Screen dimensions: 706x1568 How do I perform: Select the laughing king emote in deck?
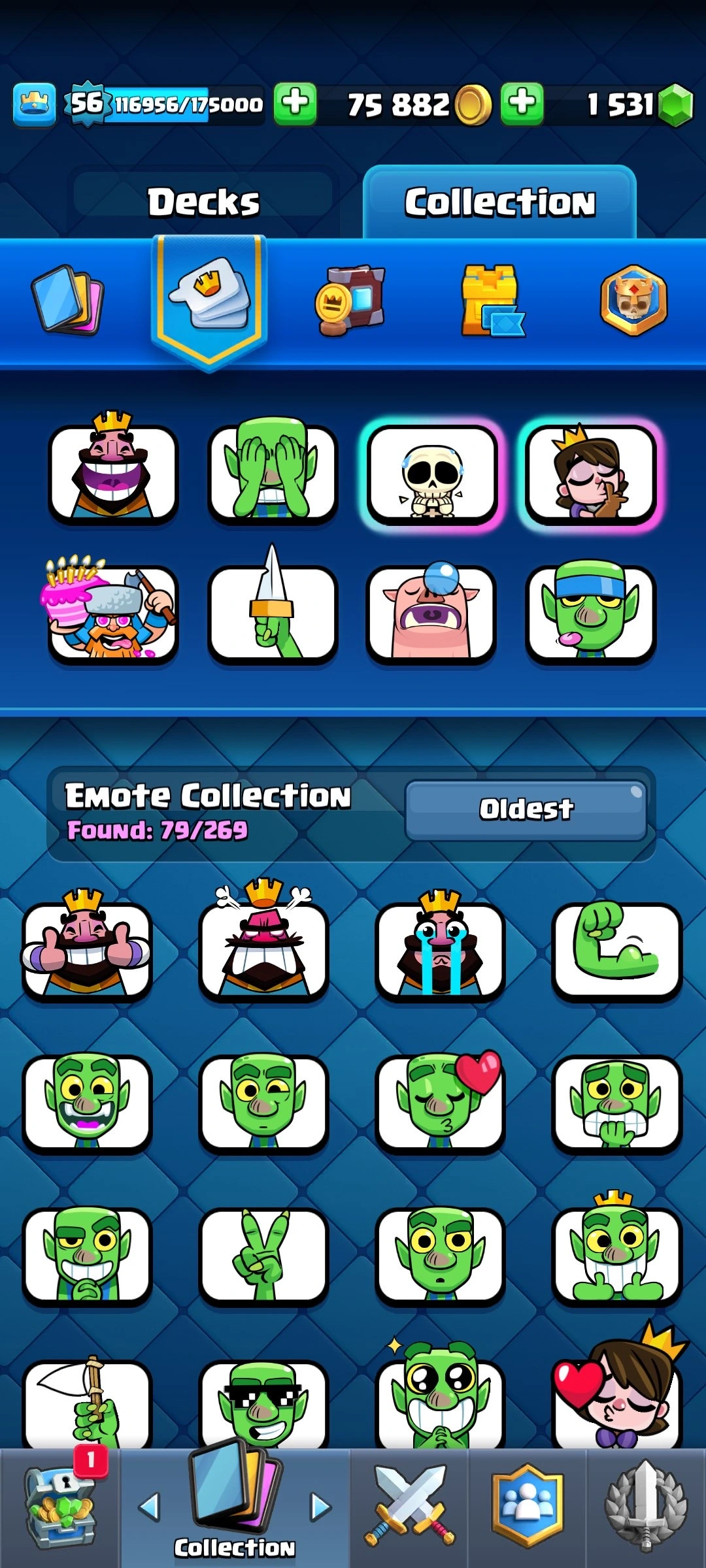[x=113, y=472]
